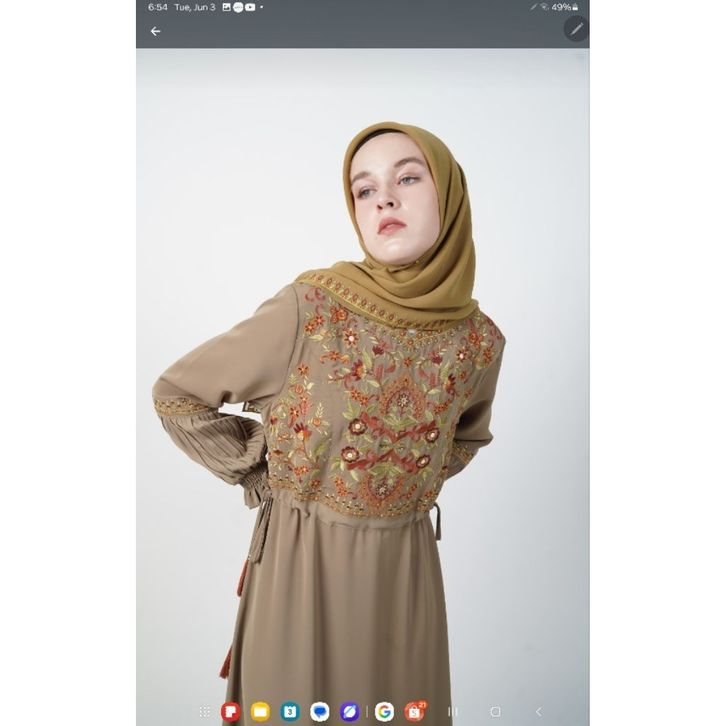Open the Calendar app in the taskbar
Viewport: 726px width, 726px height.
tap(290, 712)
